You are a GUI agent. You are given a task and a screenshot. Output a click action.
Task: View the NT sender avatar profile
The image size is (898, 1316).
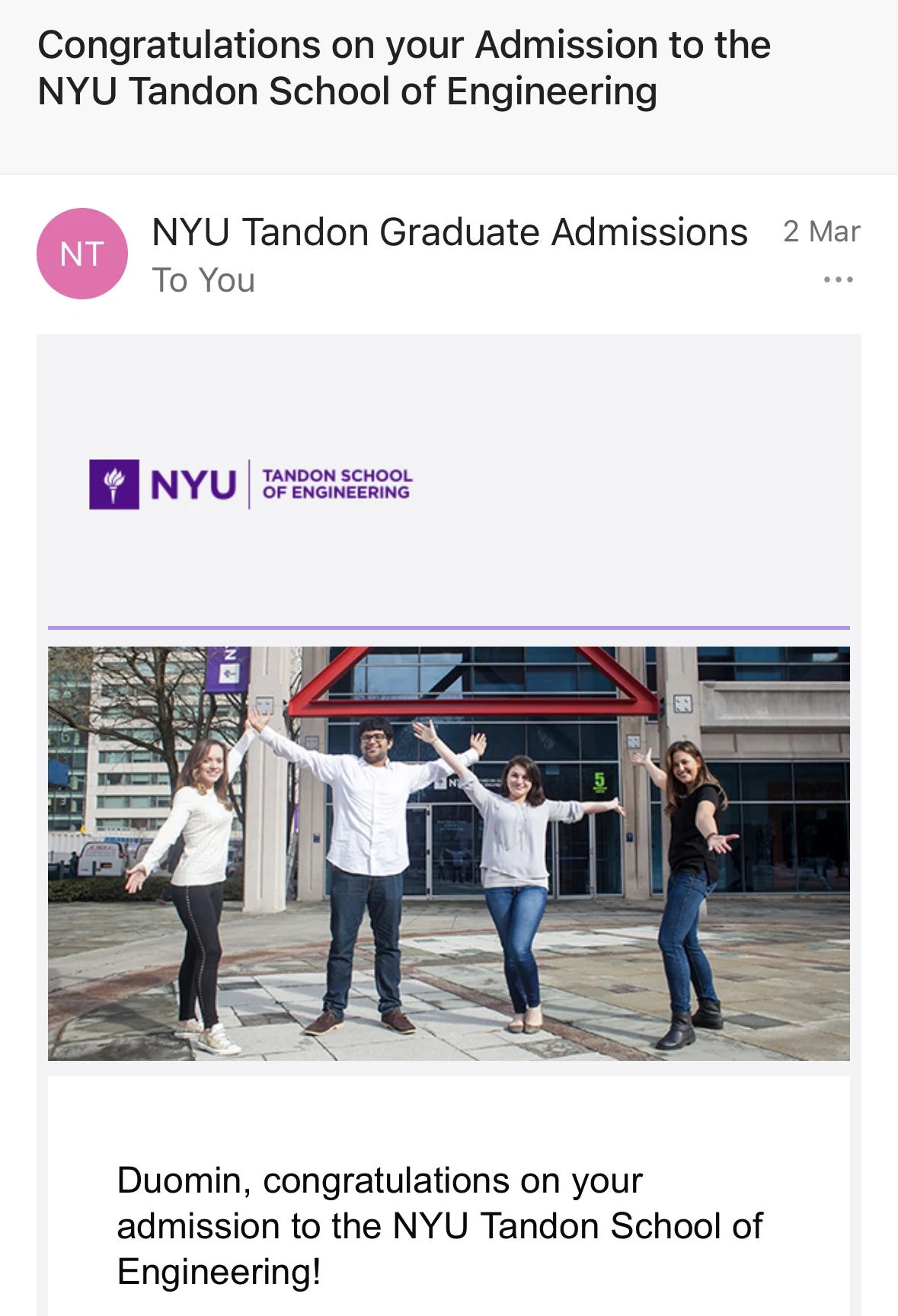tap(82, 254)
